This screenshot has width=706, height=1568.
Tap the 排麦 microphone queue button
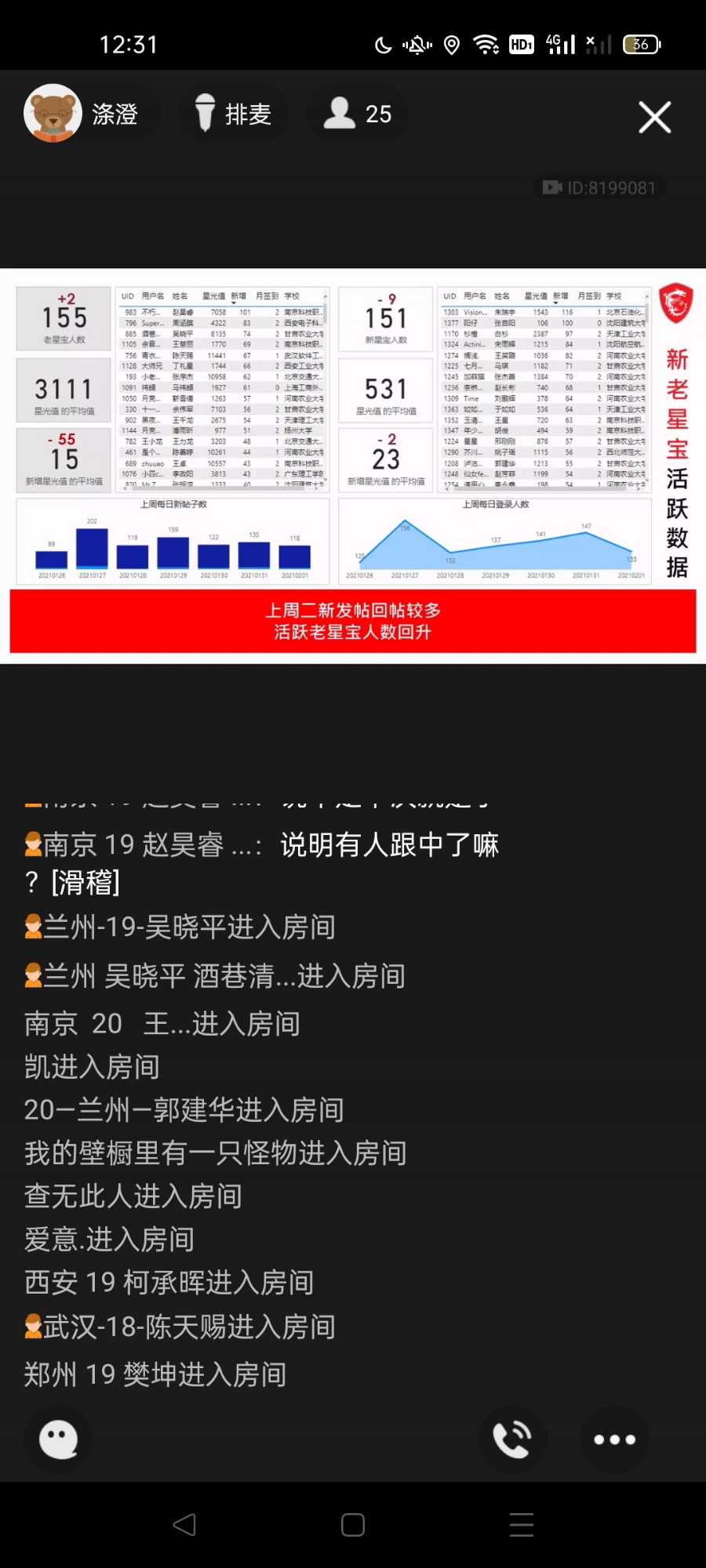233,114
